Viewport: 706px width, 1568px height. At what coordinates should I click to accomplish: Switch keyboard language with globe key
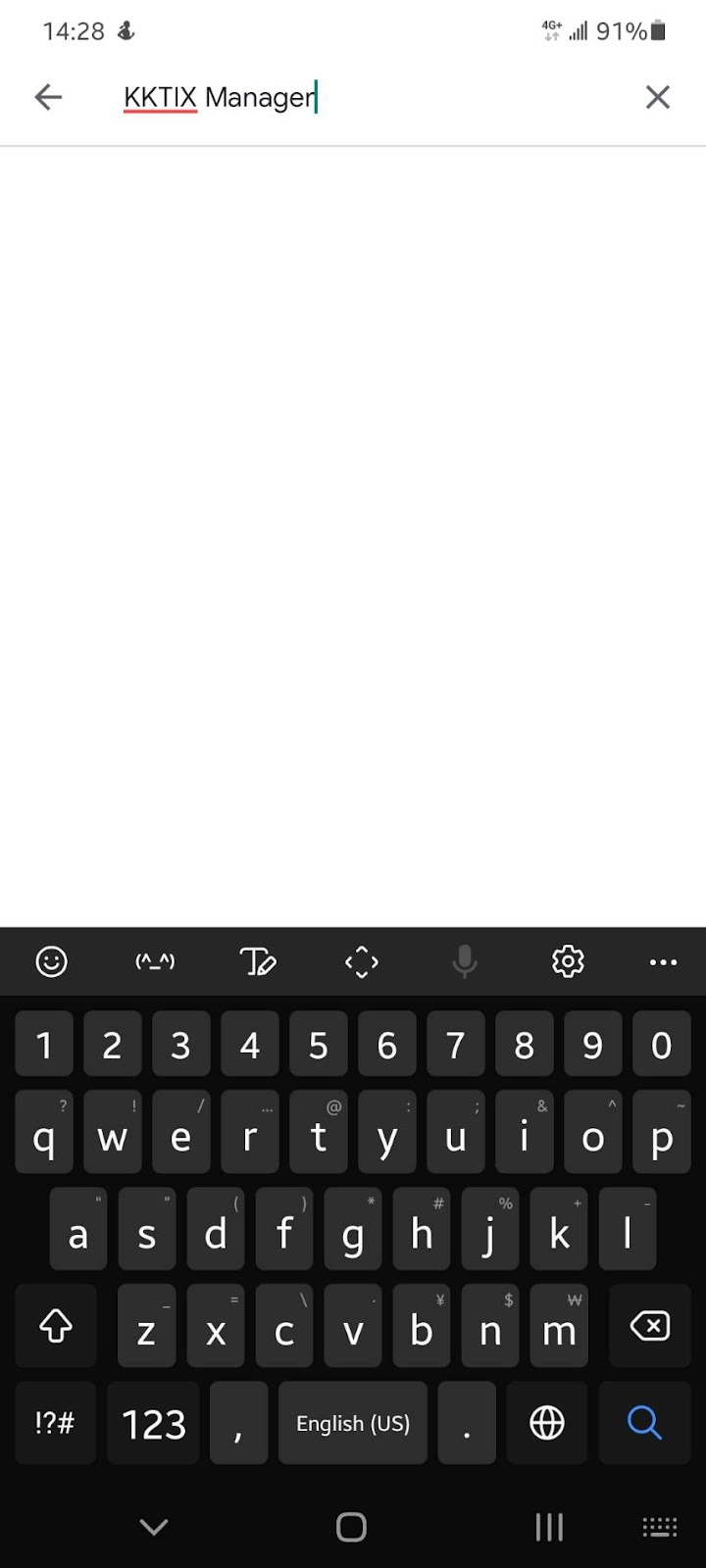point(547,1422)
